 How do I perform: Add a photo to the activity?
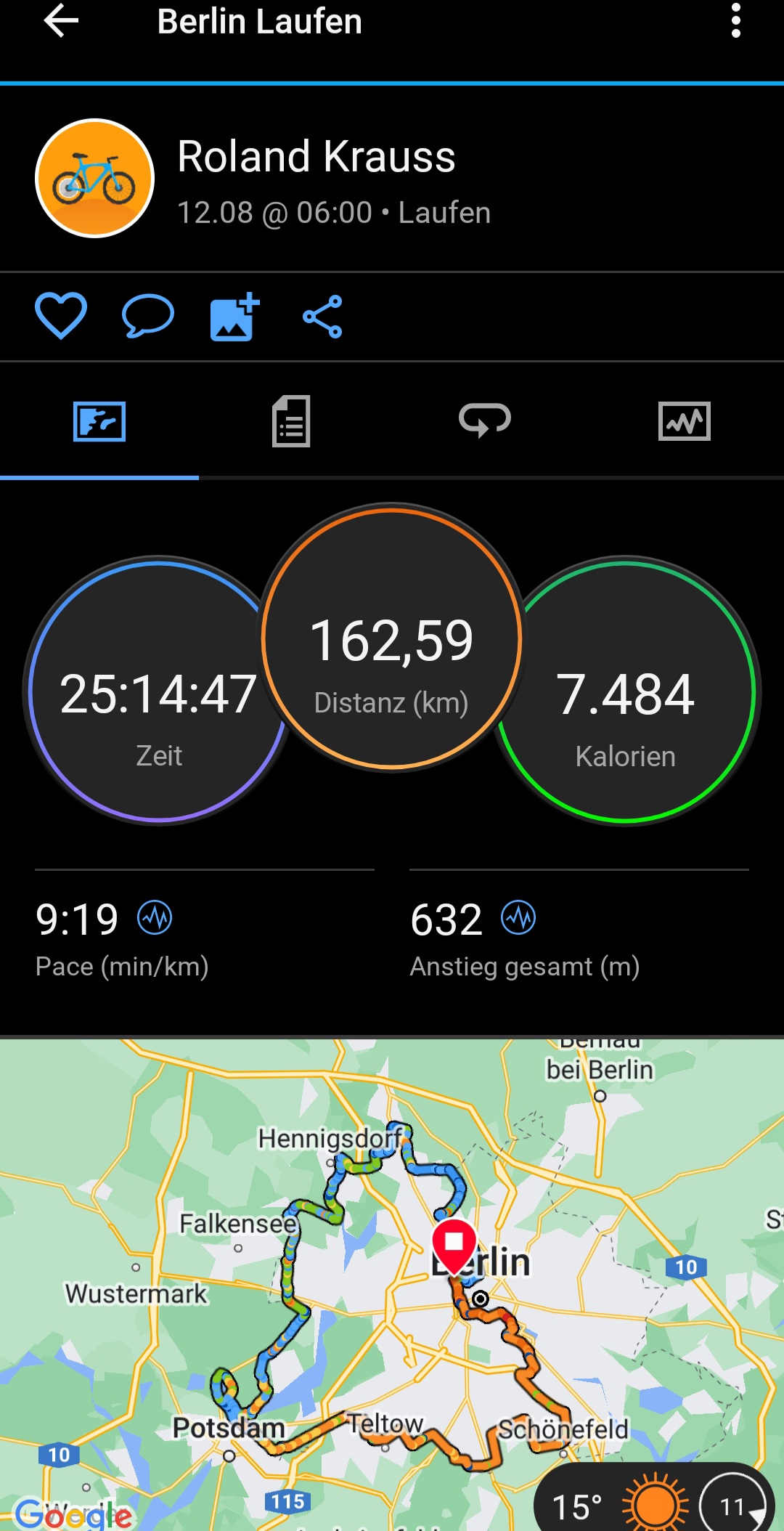tap(234, 317)
